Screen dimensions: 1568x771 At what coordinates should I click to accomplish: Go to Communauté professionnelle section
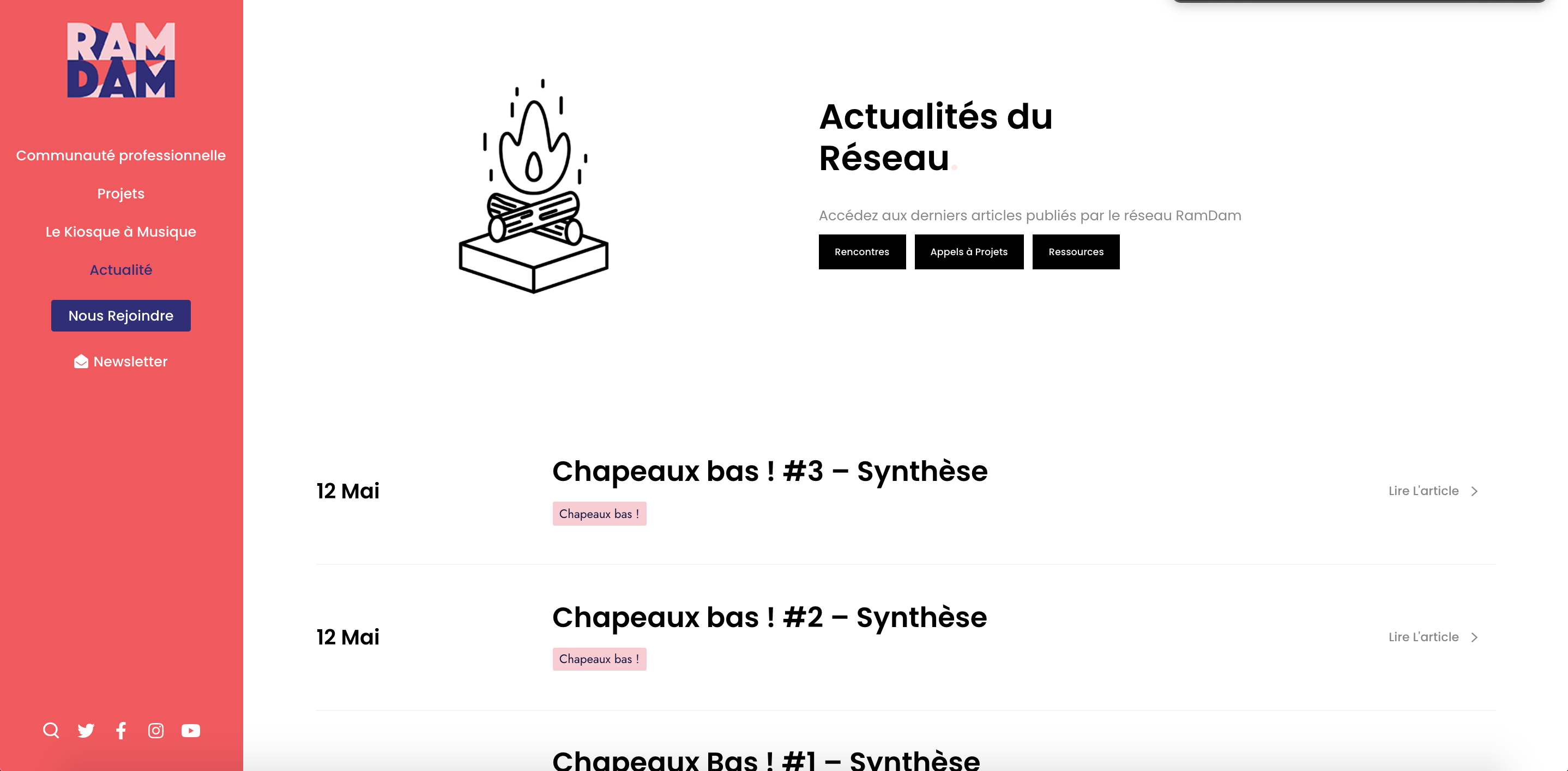[x=120, y=155]
